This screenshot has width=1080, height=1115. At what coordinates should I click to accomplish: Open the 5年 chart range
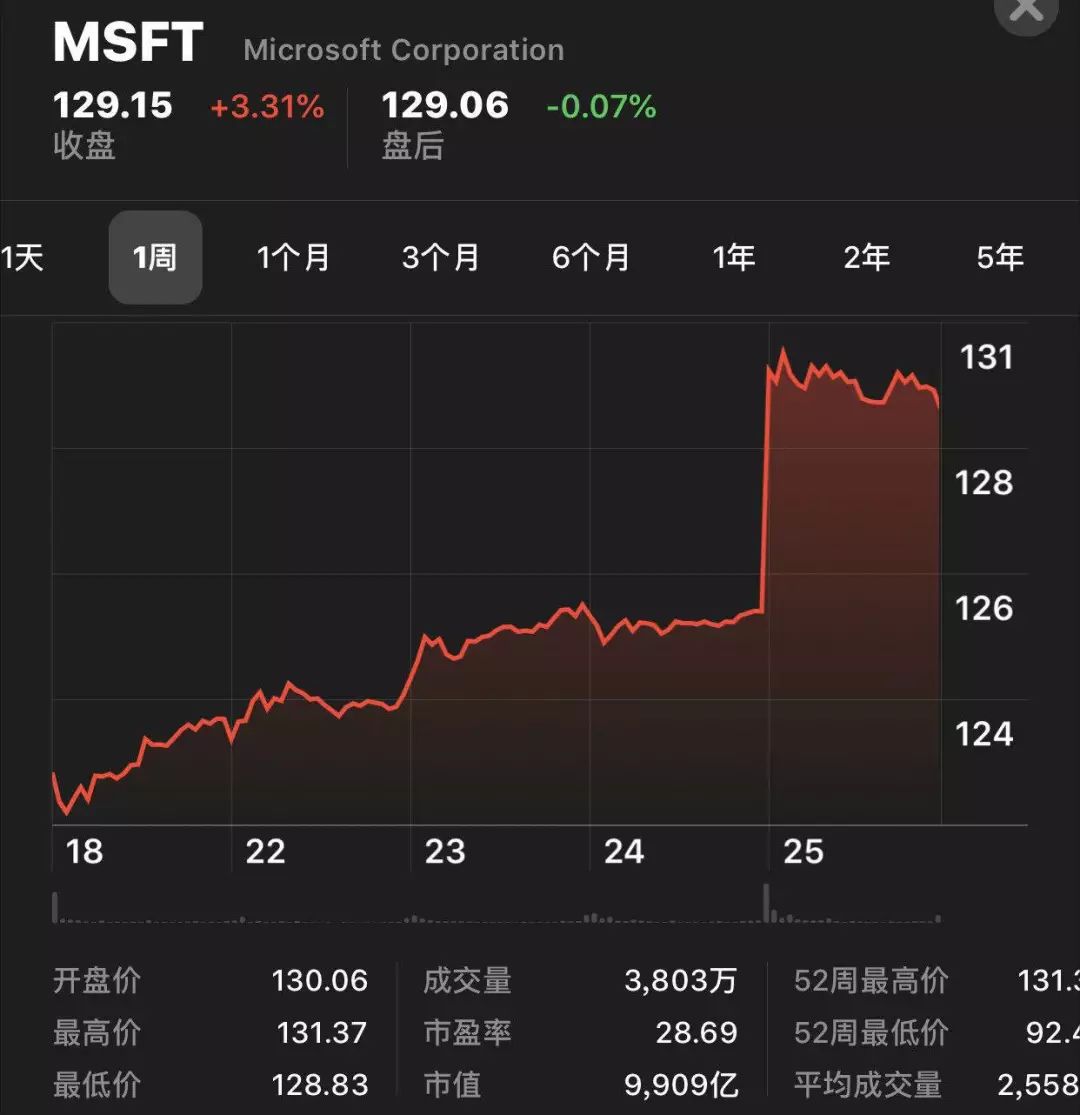pyautogui.click(x=1000, y=258)
